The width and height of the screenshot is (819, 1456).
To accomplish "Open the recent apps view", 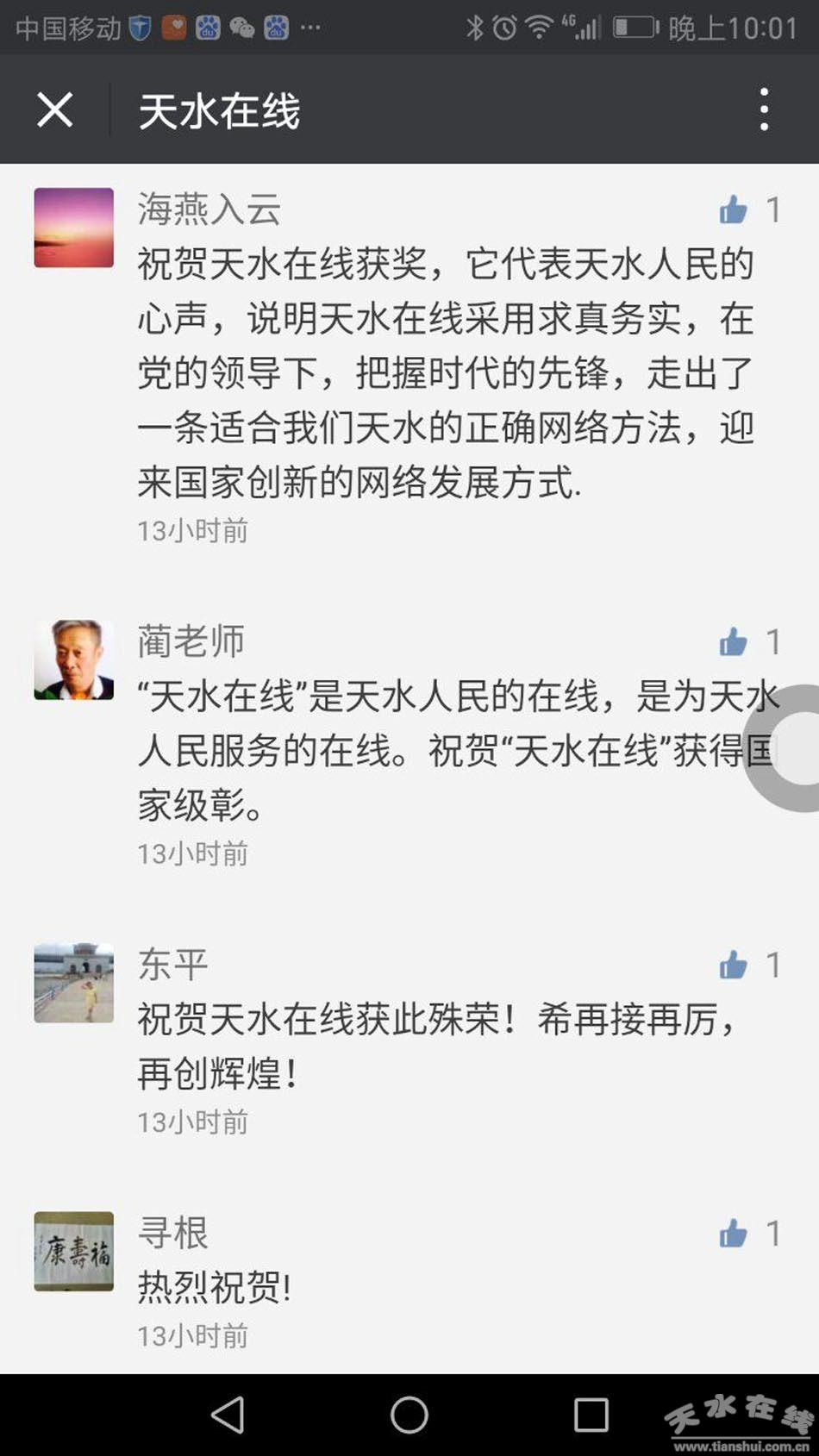I will point(591,1415).
